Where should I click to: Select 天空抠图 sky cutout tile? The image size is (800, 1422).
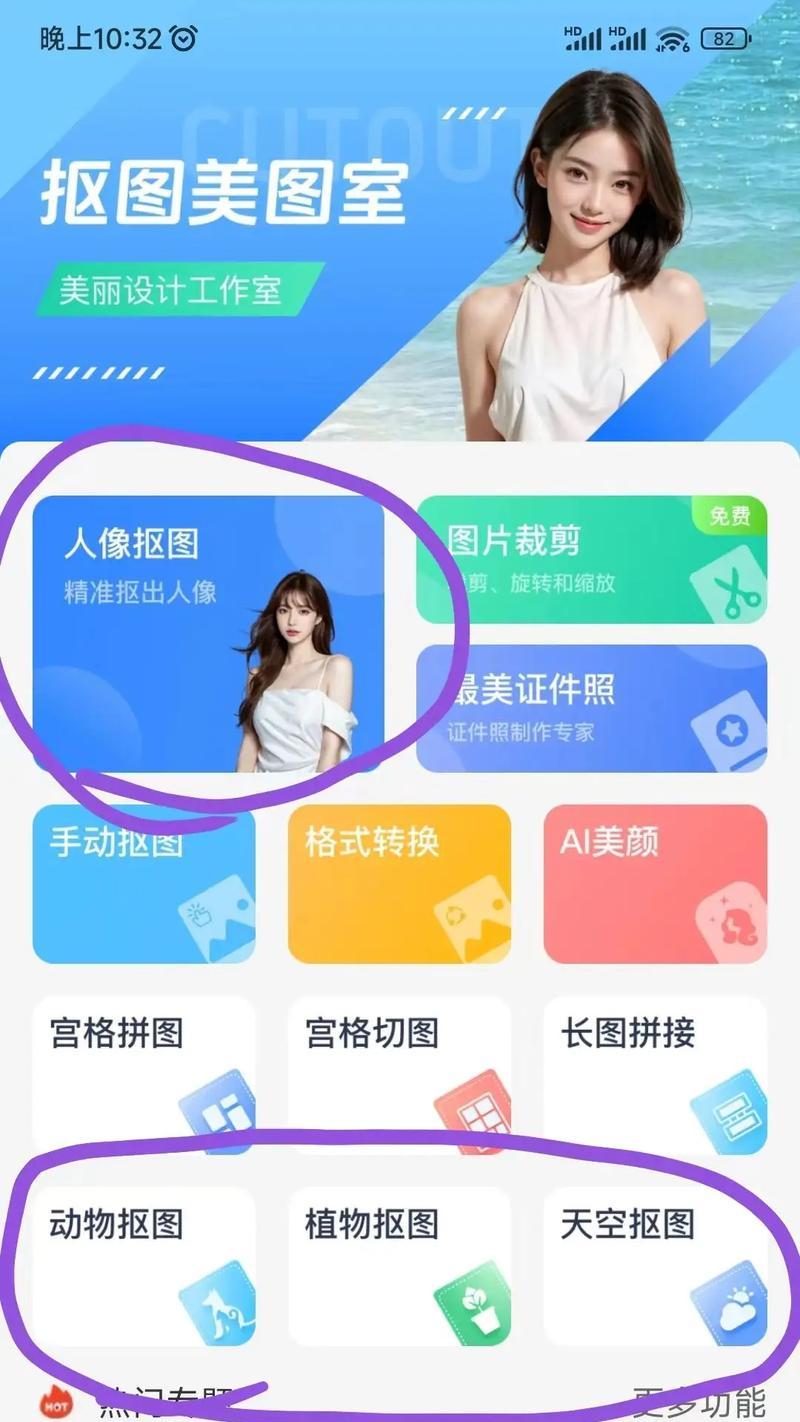655,1265
